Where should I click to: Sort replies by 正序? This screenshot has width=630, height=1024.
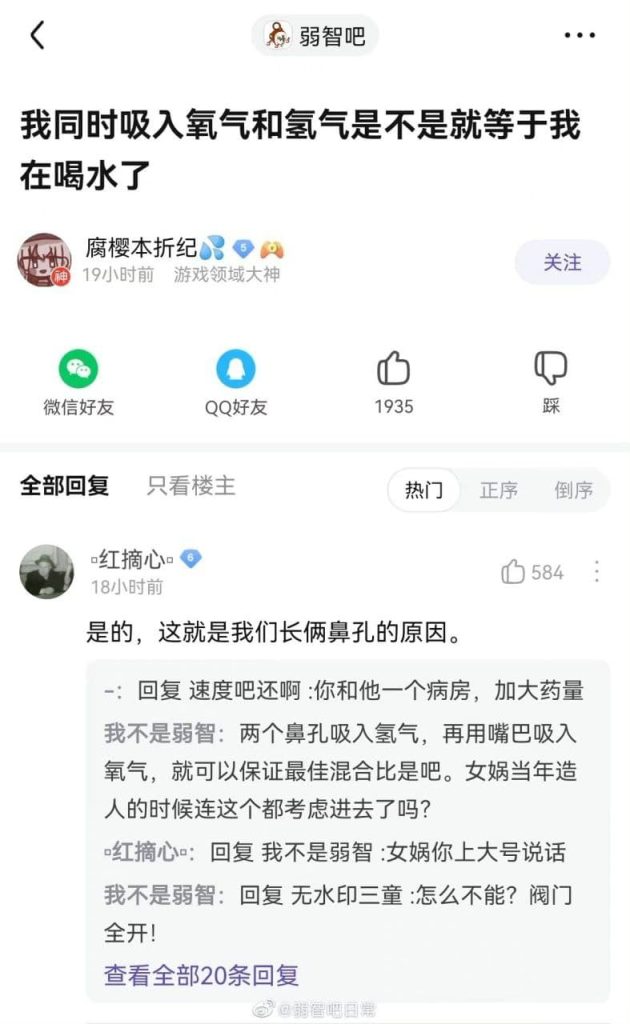click(x=498, y=490)
